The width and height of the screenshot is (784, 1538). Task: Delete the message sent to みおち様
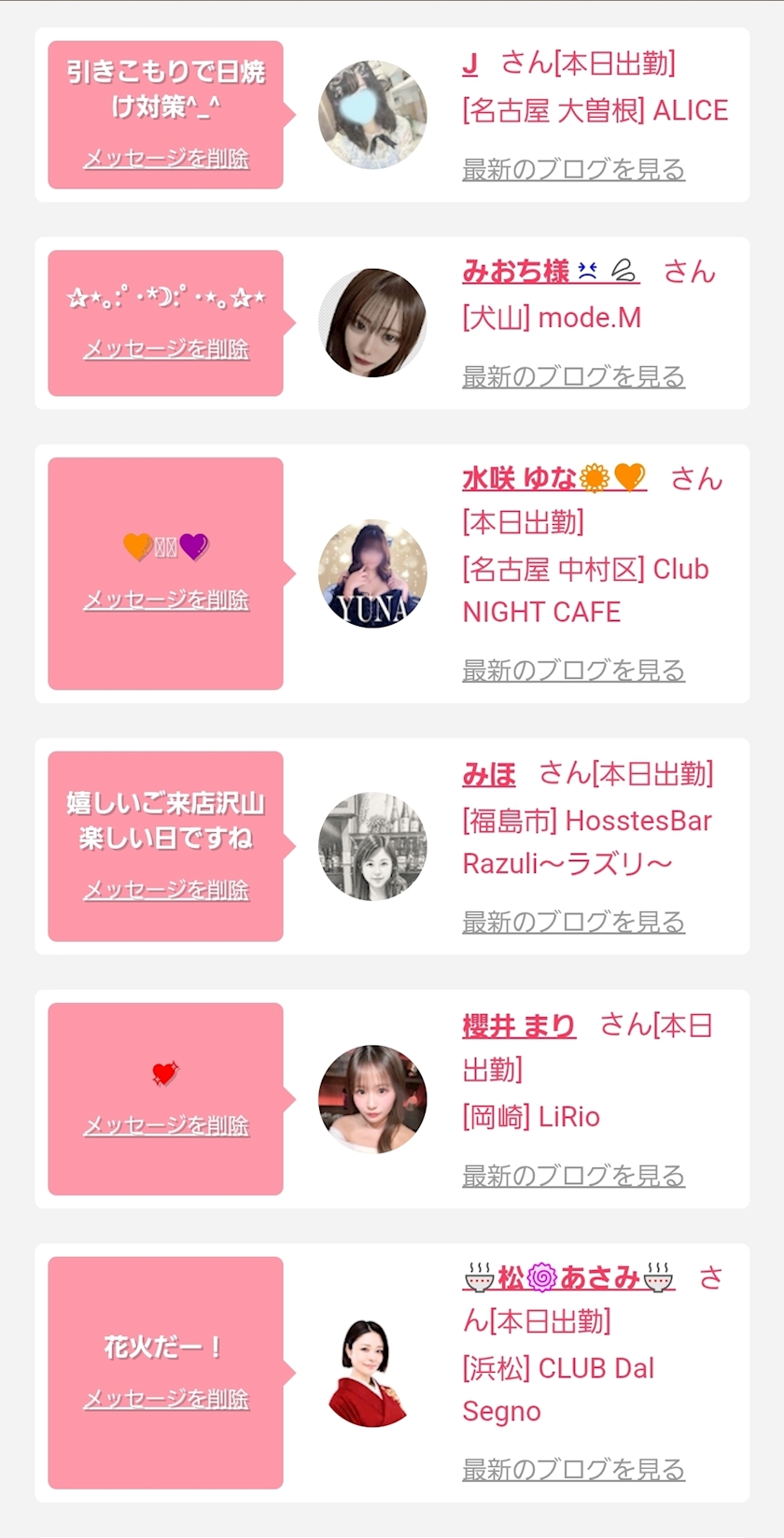[166, 349]
